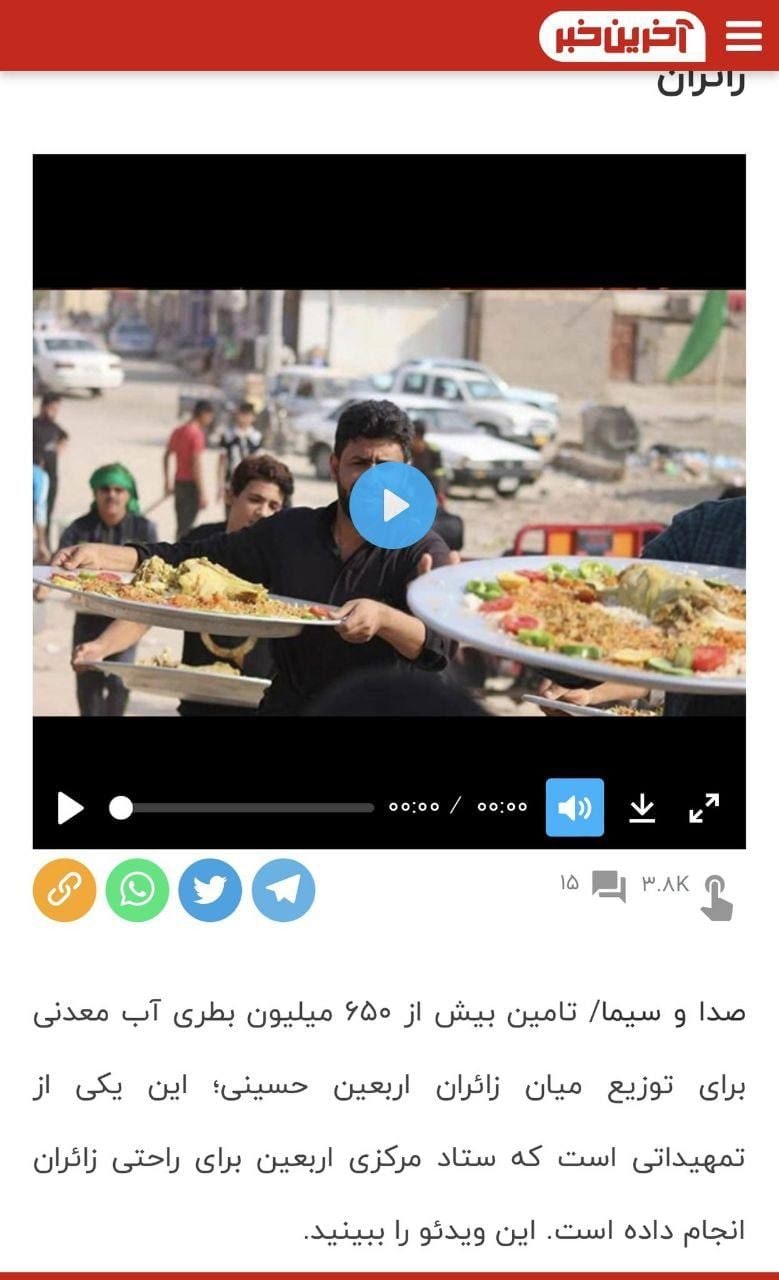Image resolution: width=779 pixels, height=1280 pixels.
Task: Share the article on Telegram
Action: [x=283, y=890]
